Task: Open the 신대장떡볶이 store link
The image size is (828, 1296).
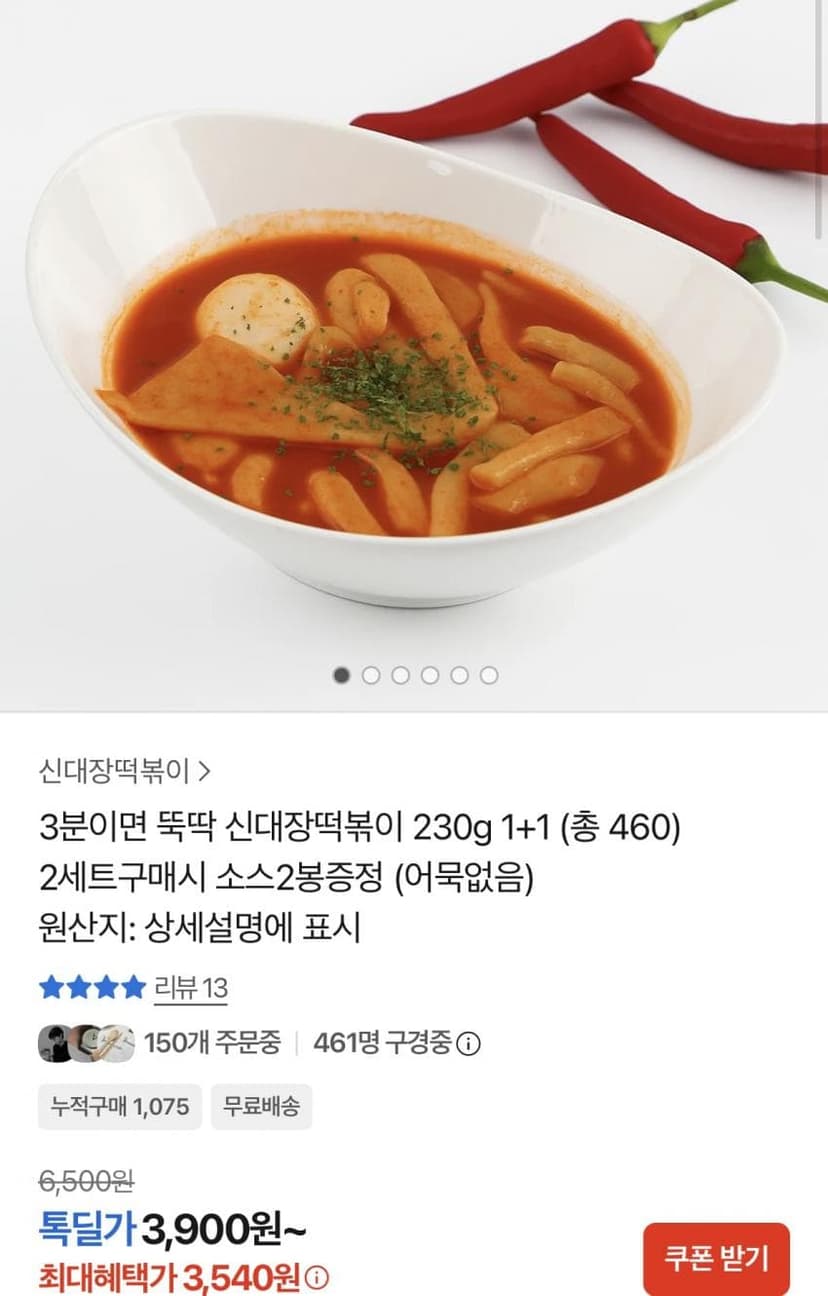Action: [x=125, y=771]
